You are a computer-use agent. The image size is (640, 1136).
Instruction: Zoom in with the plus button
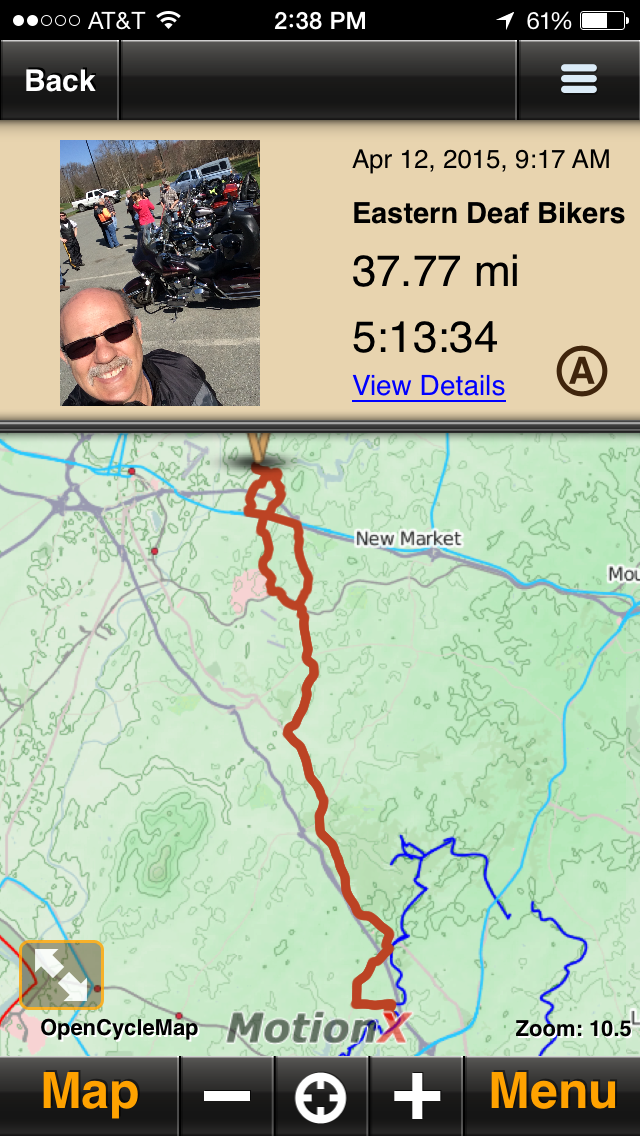pyautogui.click(x=416, y=1097)
